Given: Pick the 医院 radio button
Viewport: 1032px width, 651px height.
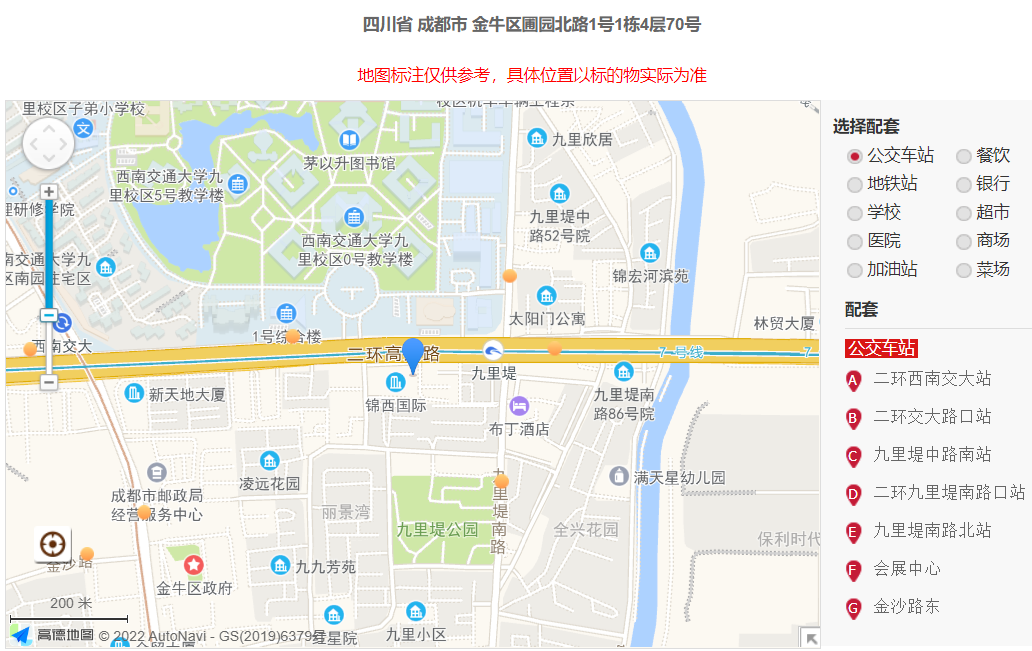Looking at the screenshot, I should [x=855, y=241].
